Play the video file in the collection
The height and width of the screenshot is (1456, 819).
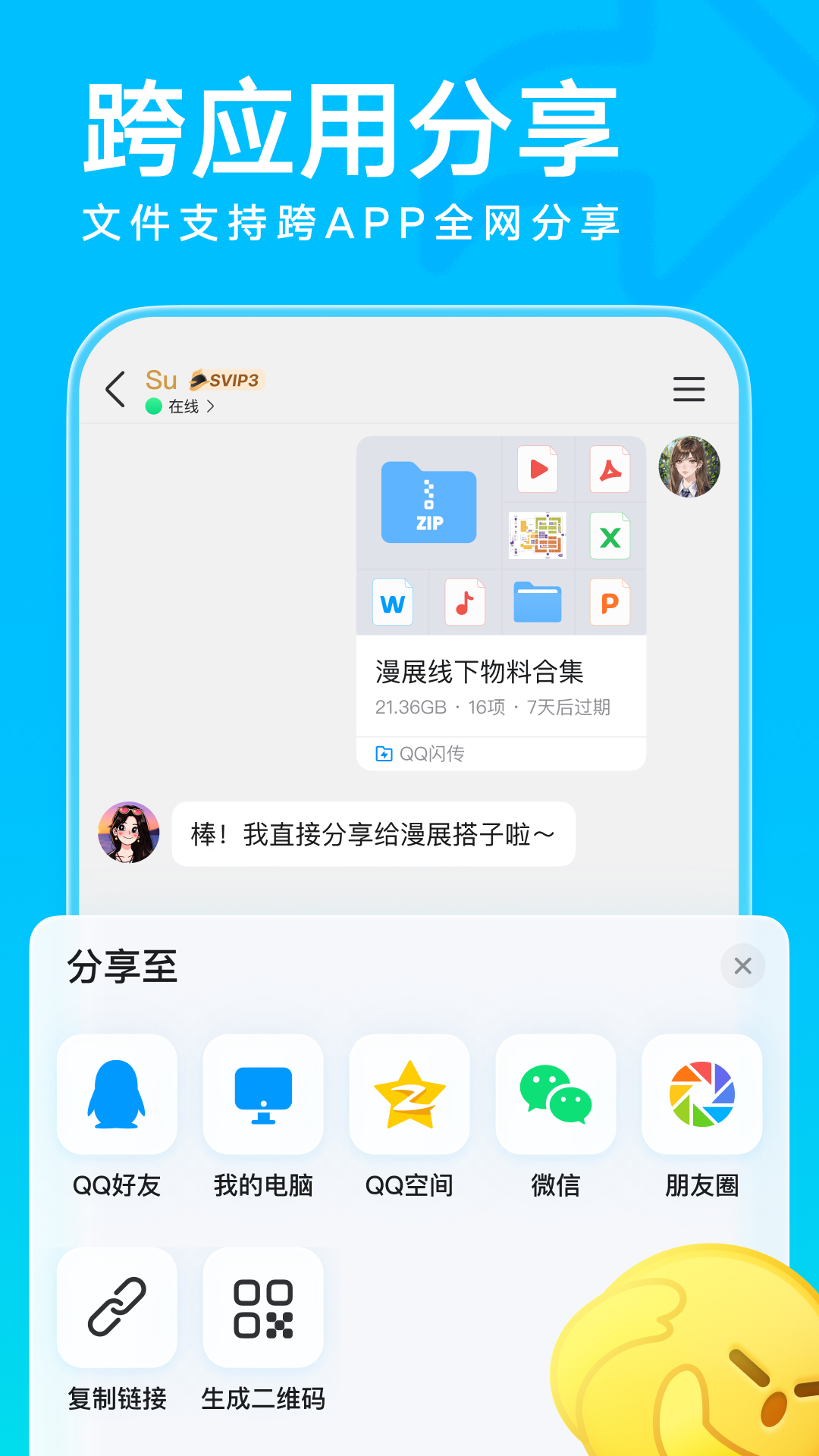point(538,470)
